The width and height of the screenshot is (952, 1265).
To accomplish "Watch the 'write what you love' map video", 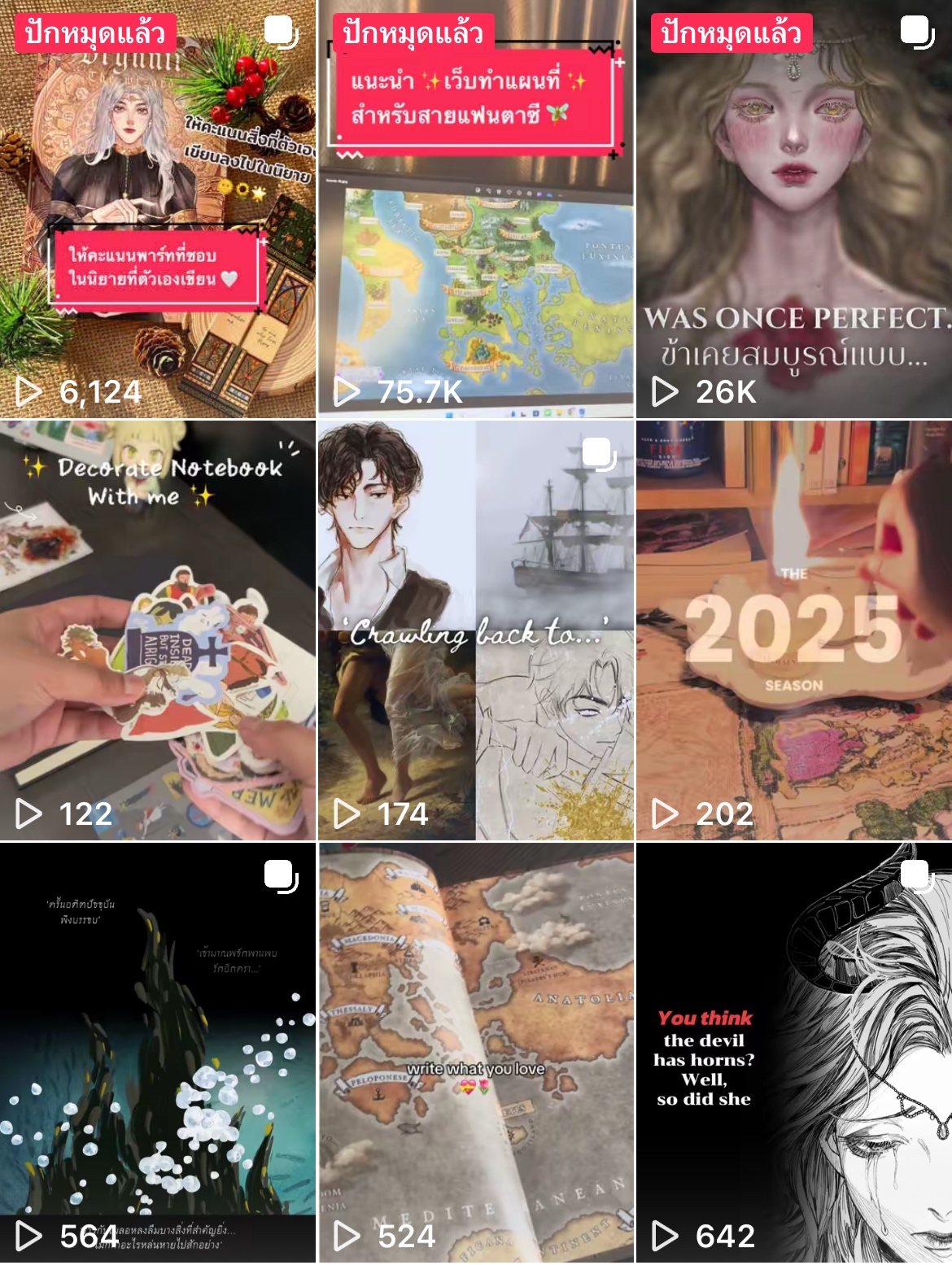I will (476, 1053).
